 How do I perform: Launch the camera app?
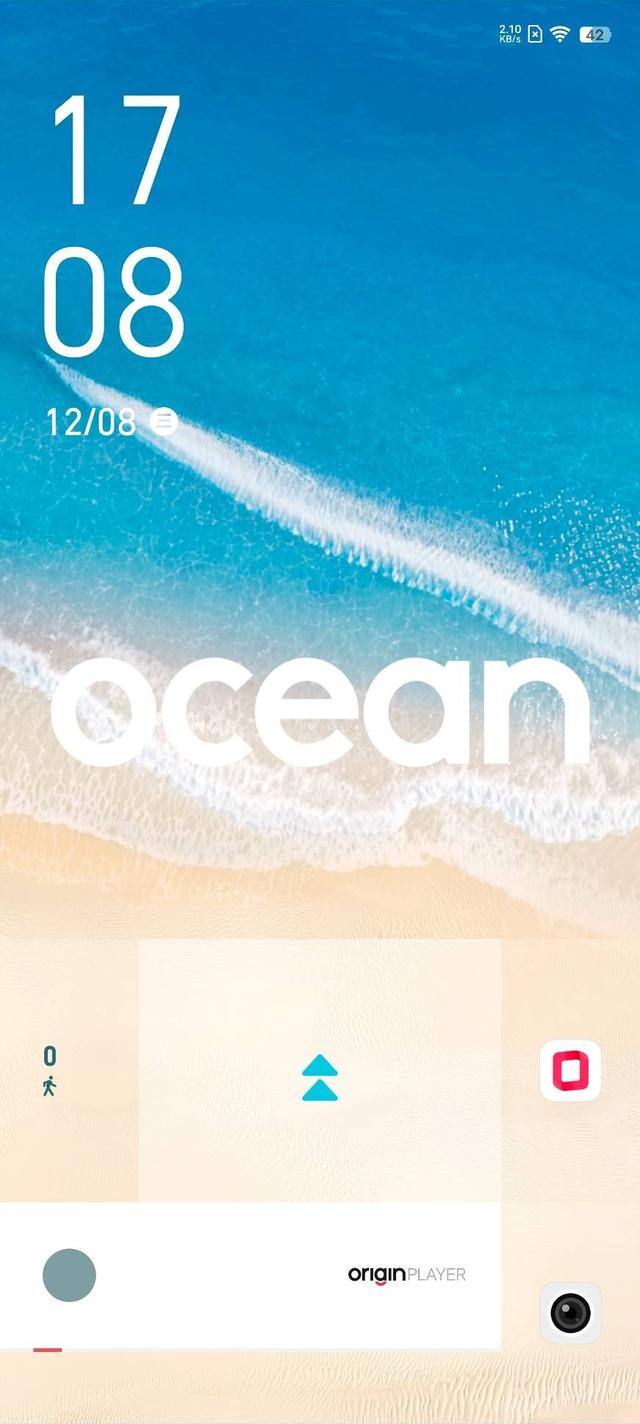point(570,1312)
